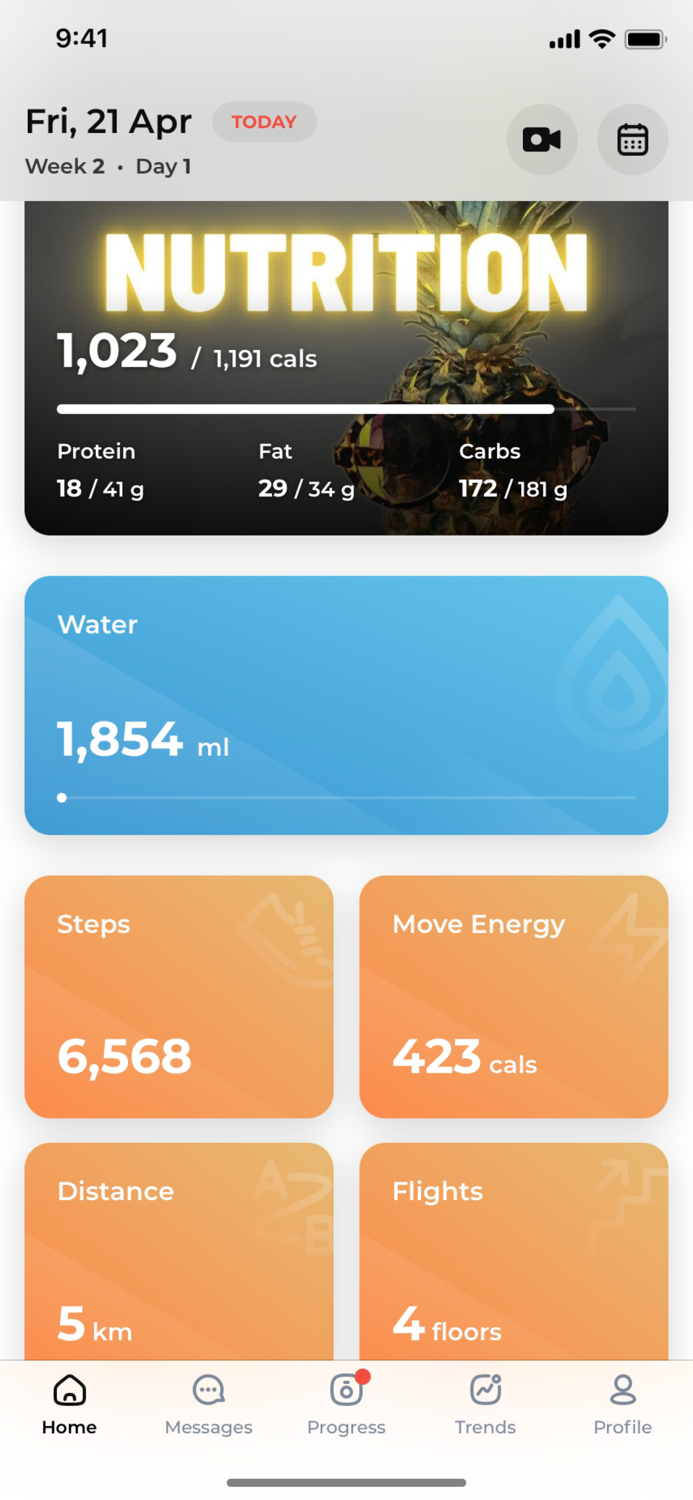
Task: Switch to the Profile tab
Action: (622, 1405)
